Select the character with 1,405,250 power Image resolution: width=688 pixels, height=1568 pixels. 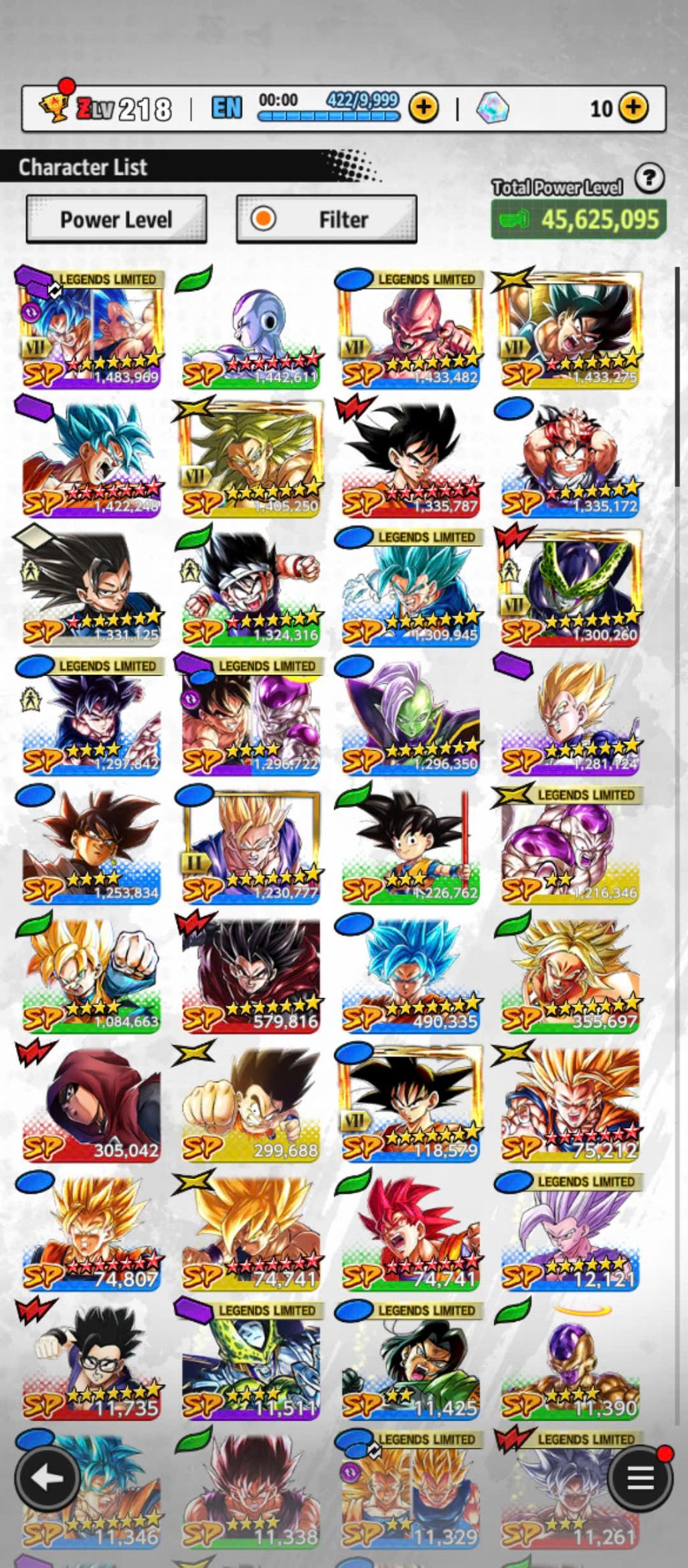tap(251, 459)
